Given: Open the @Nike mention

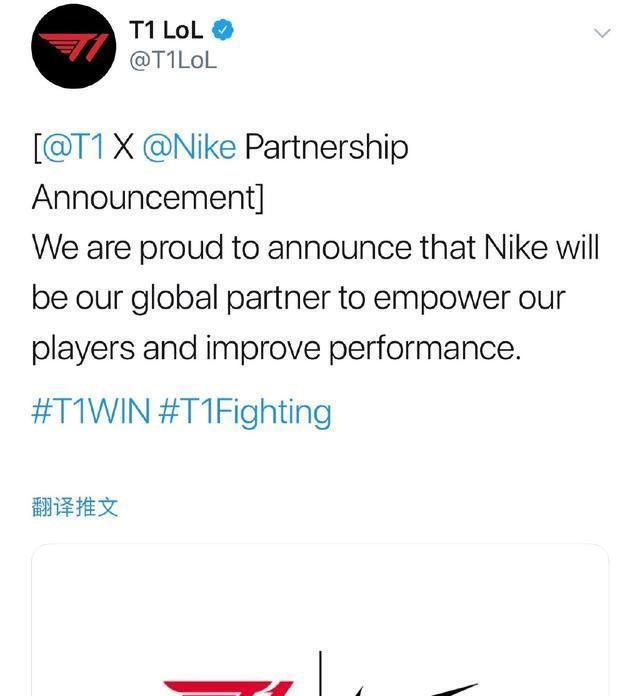Looking at the screenshot, I should pyautogui.click(x=190, y=147).
